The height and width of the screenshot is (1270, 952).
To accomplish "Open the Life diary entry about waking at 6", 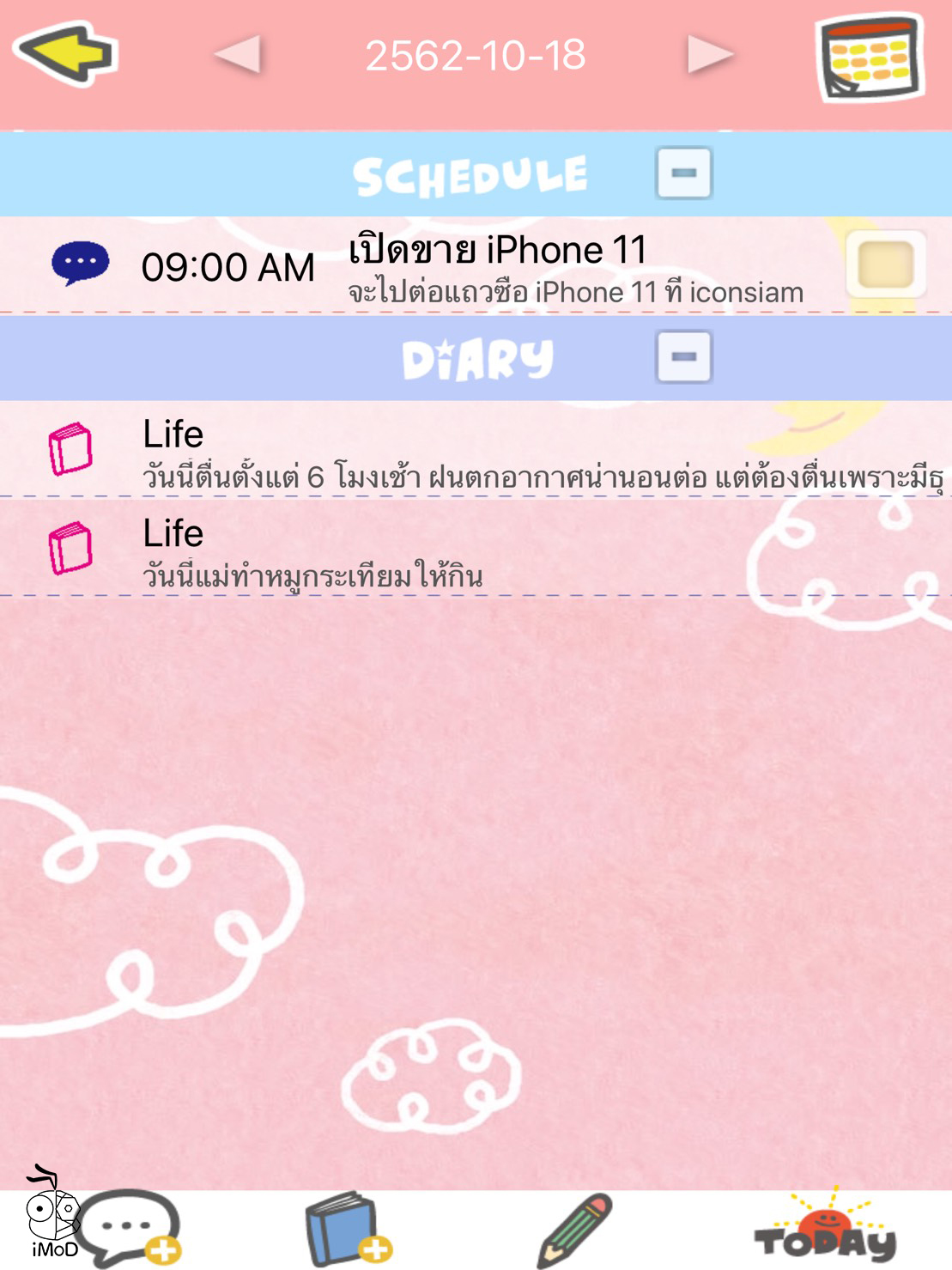I will tap(515, 451).
